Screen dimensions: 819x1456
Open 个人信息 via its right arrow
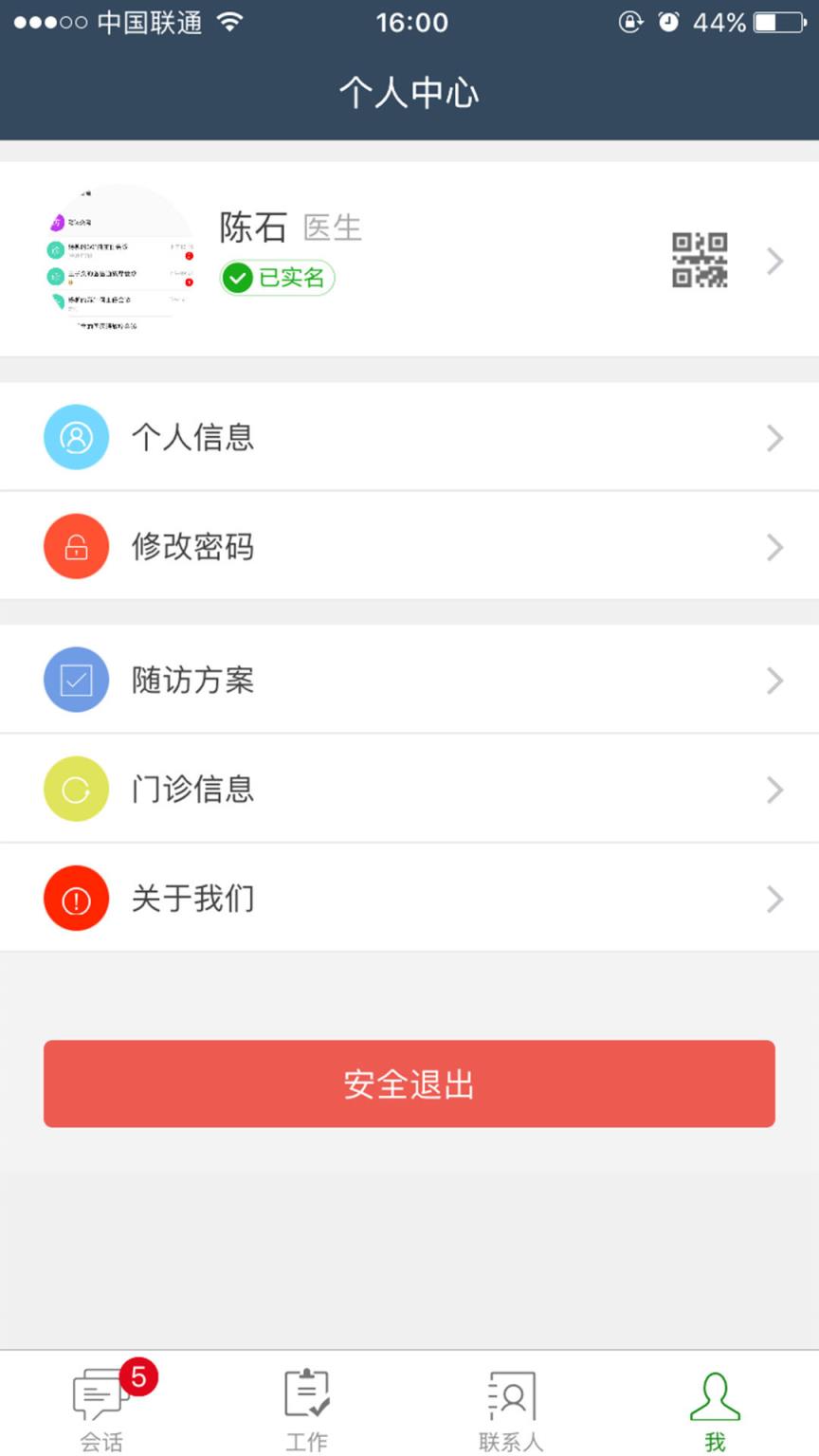pyautogui.click(x=774, y=438)
